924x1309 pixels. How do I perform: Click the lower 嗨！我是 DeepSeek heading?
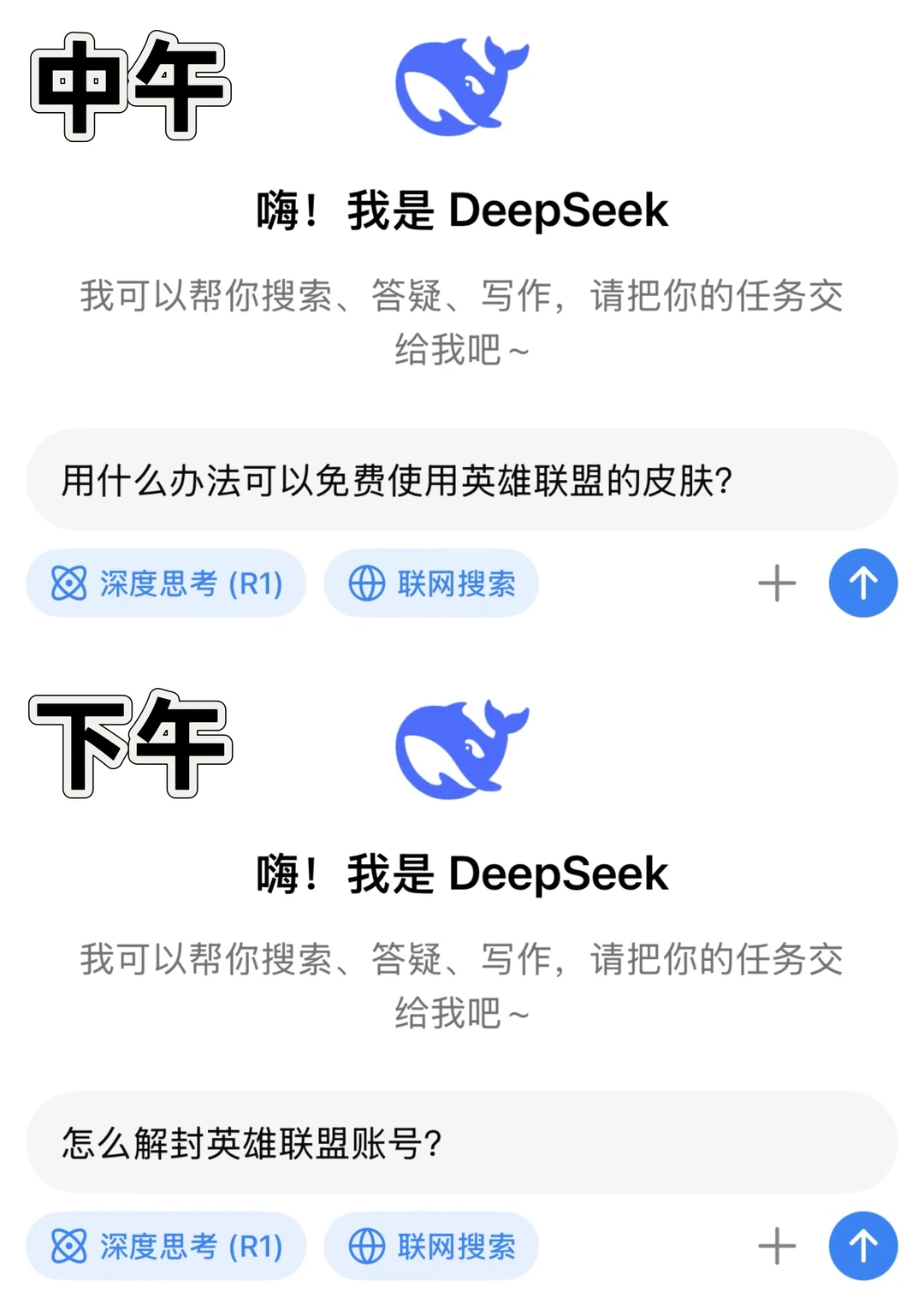462,871
